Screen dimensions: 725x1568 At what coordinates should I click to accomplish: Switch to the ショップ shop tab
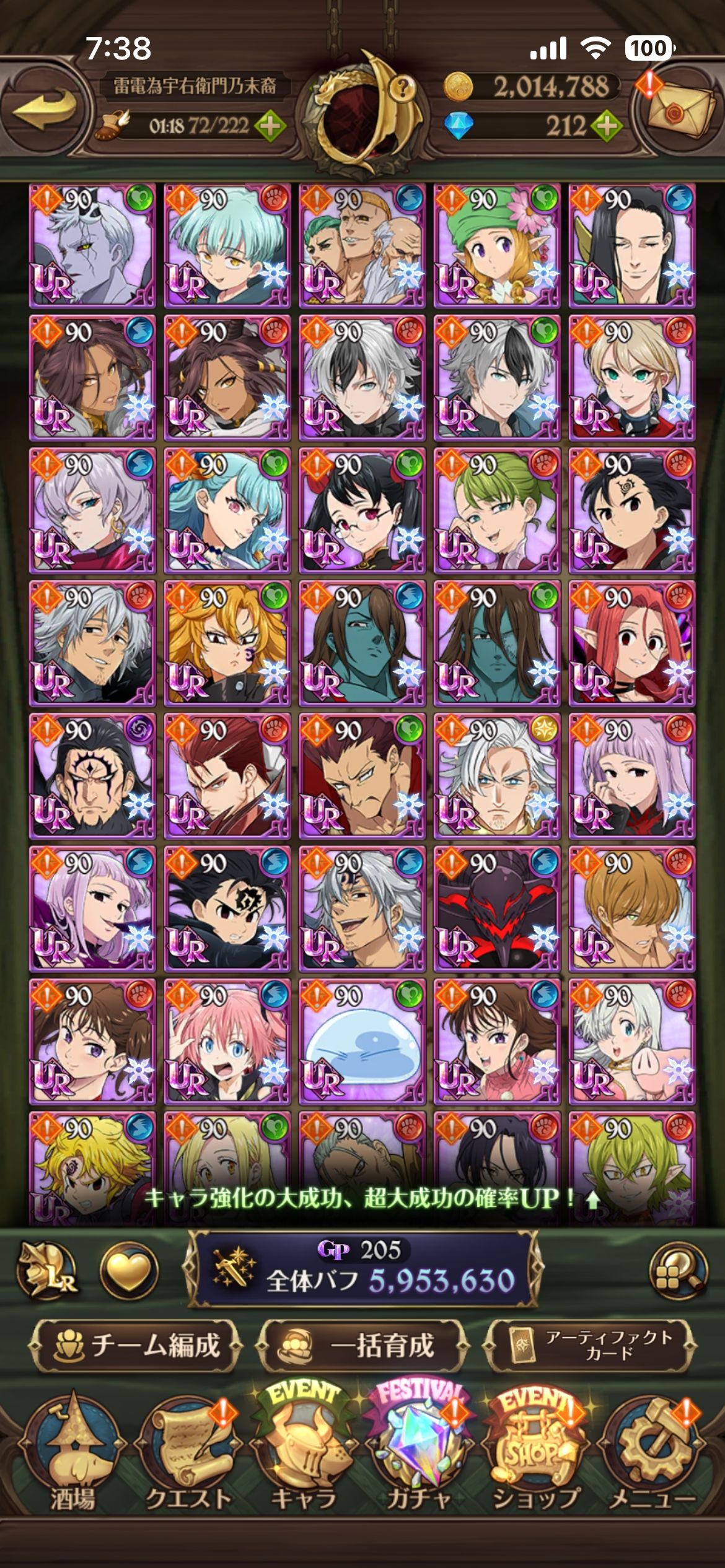pos(535,1455)
